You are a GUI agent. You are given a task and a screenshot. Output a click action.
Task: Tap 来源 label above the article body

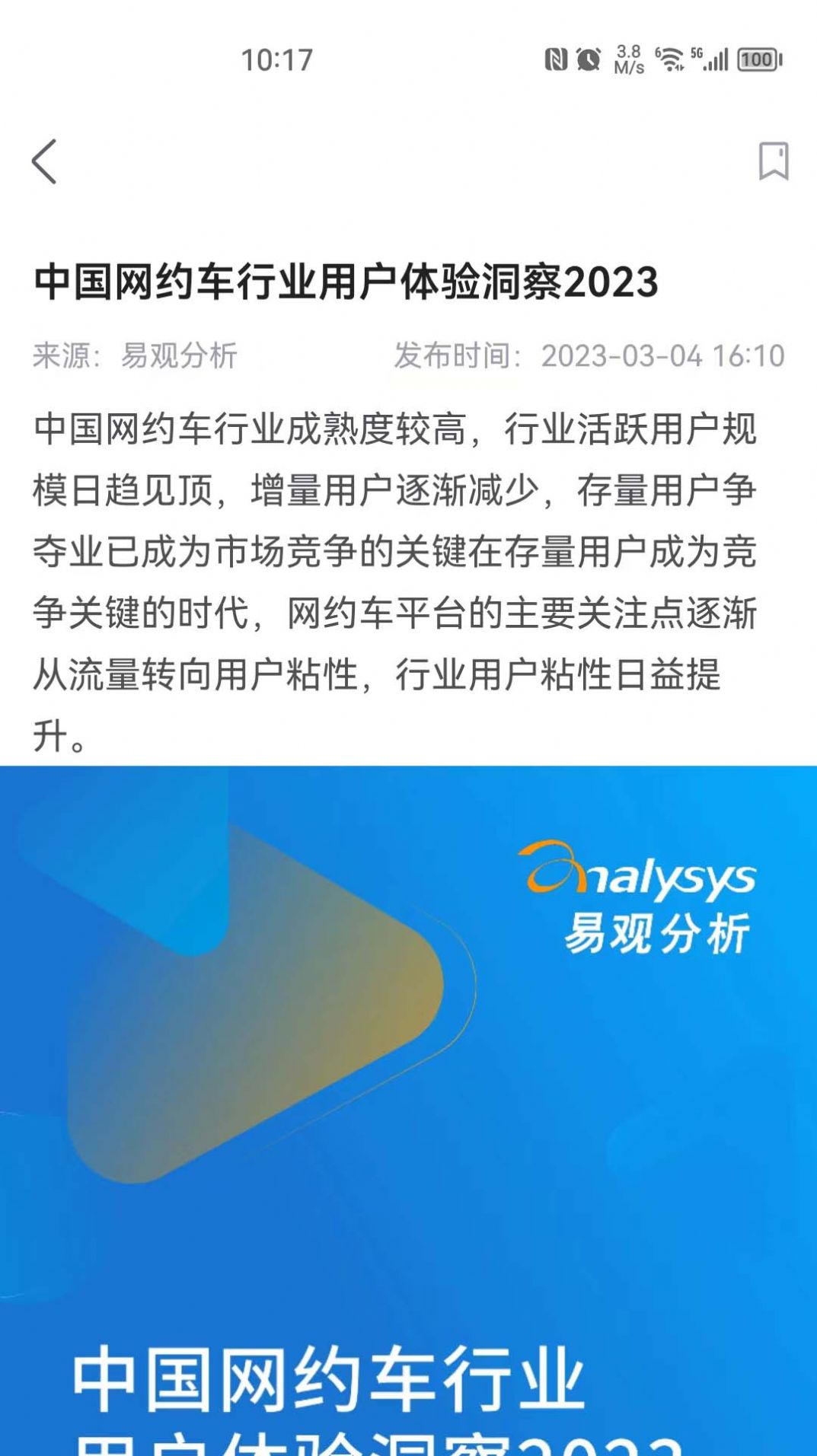click(x=69, y=352)
